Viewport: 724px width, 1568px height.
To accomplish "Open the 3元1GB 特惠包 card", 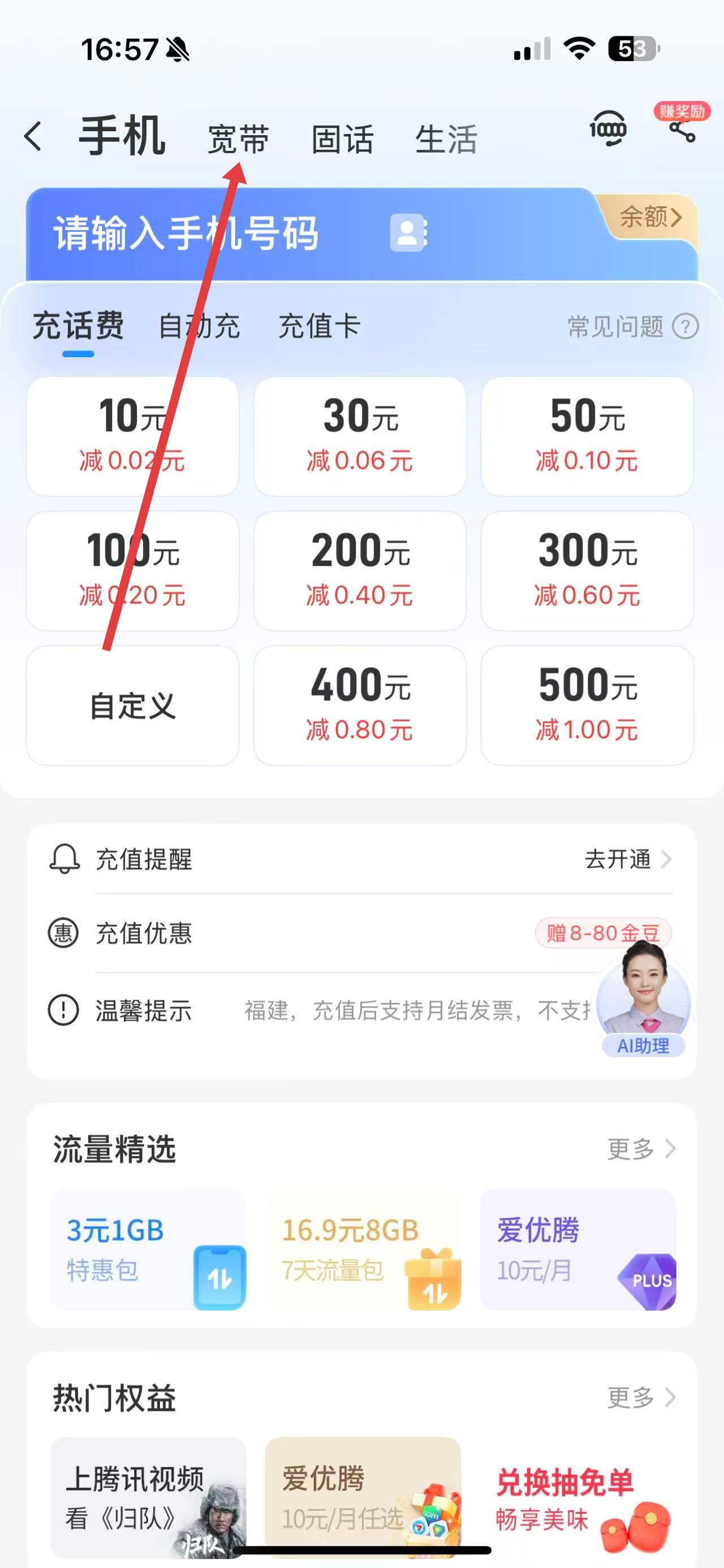I will pyautogui.click(x=149, y=1249).
